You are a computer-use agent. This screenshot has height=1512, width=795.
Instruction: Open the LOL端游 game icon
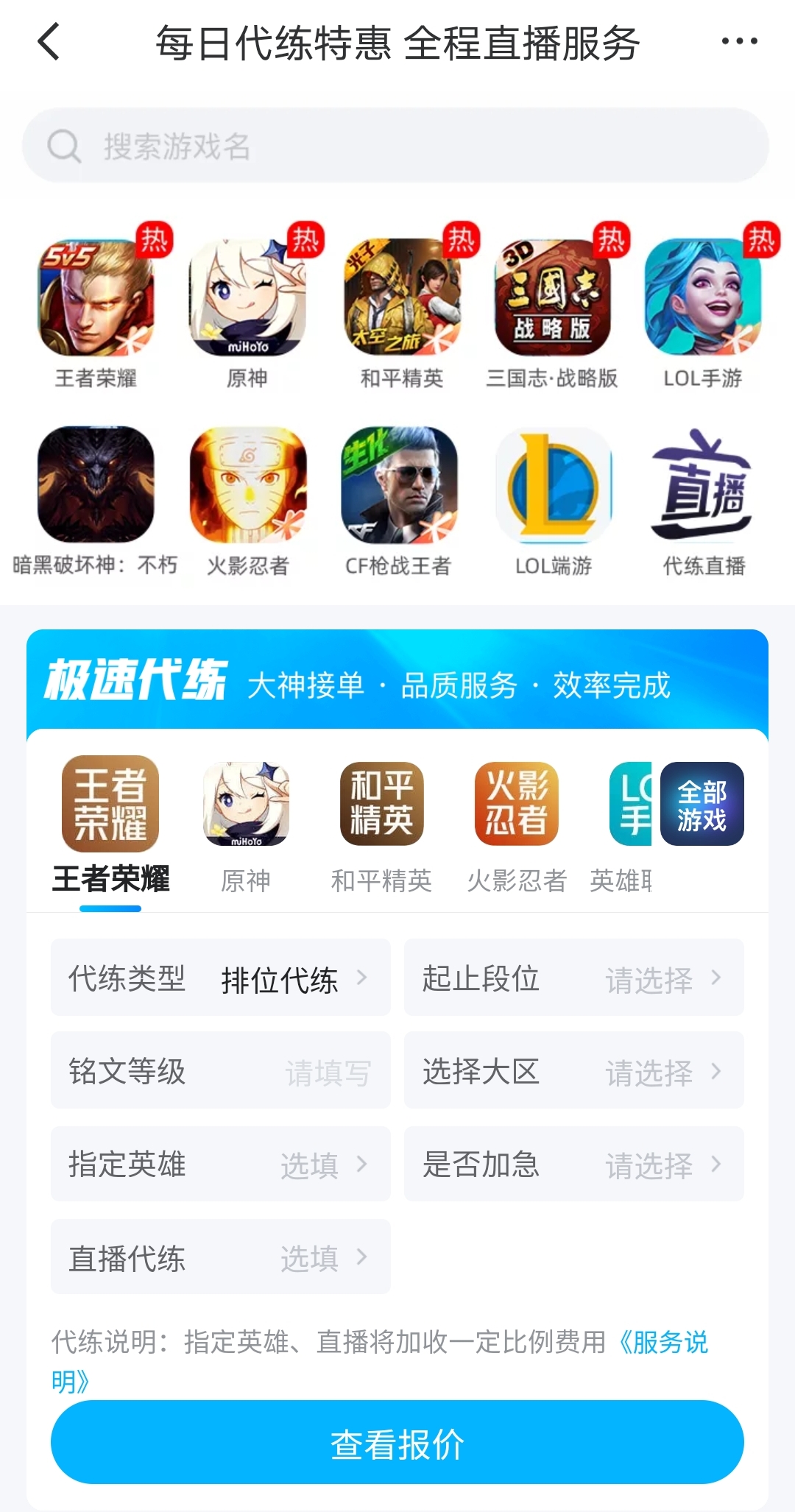coord(554,486)
